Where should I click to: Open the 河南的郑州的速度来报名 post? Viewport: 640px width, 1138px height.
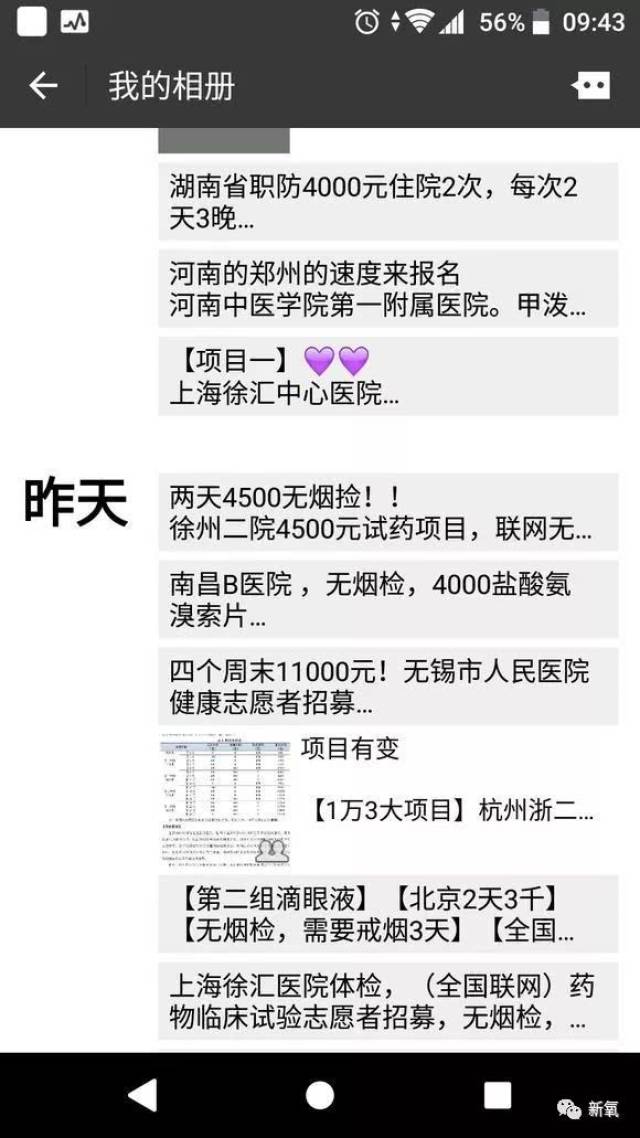pos(388,289)
